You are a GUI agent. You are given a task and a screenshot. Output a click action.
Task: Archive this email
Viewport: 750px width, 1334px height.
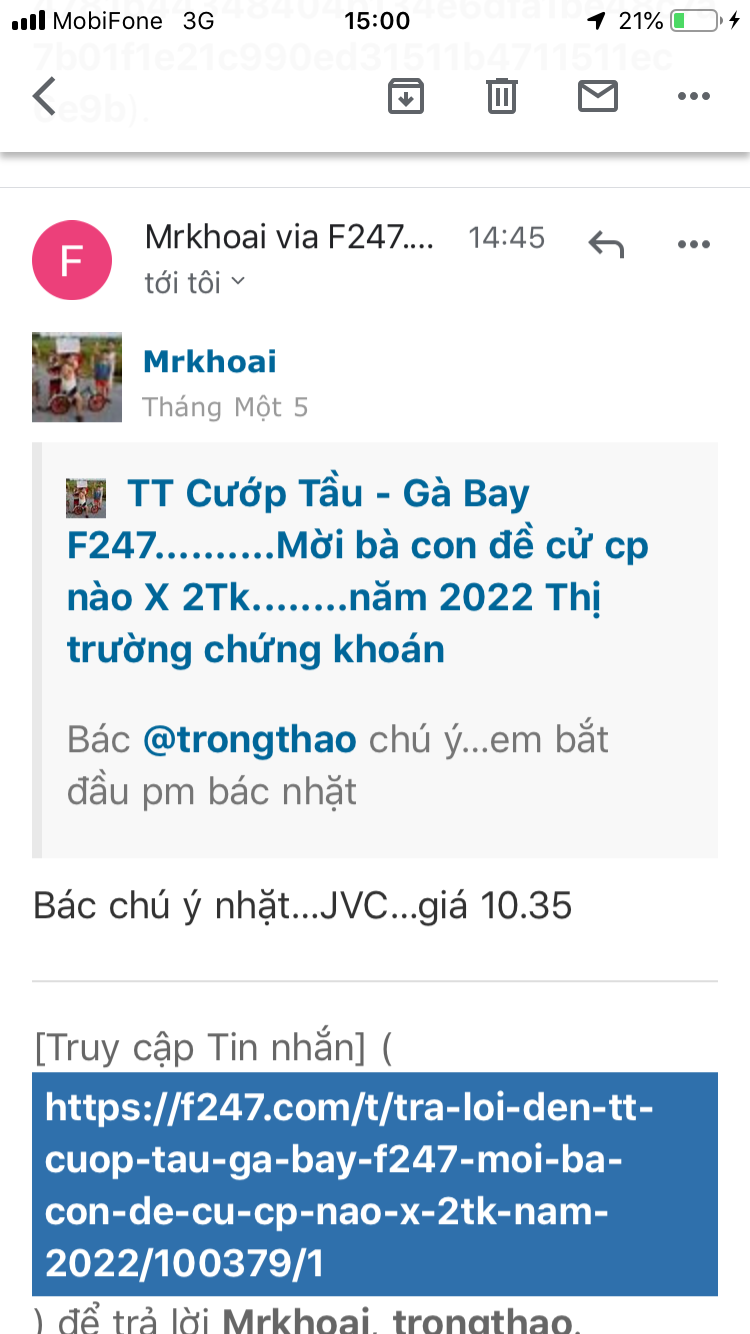pos(406,96)
